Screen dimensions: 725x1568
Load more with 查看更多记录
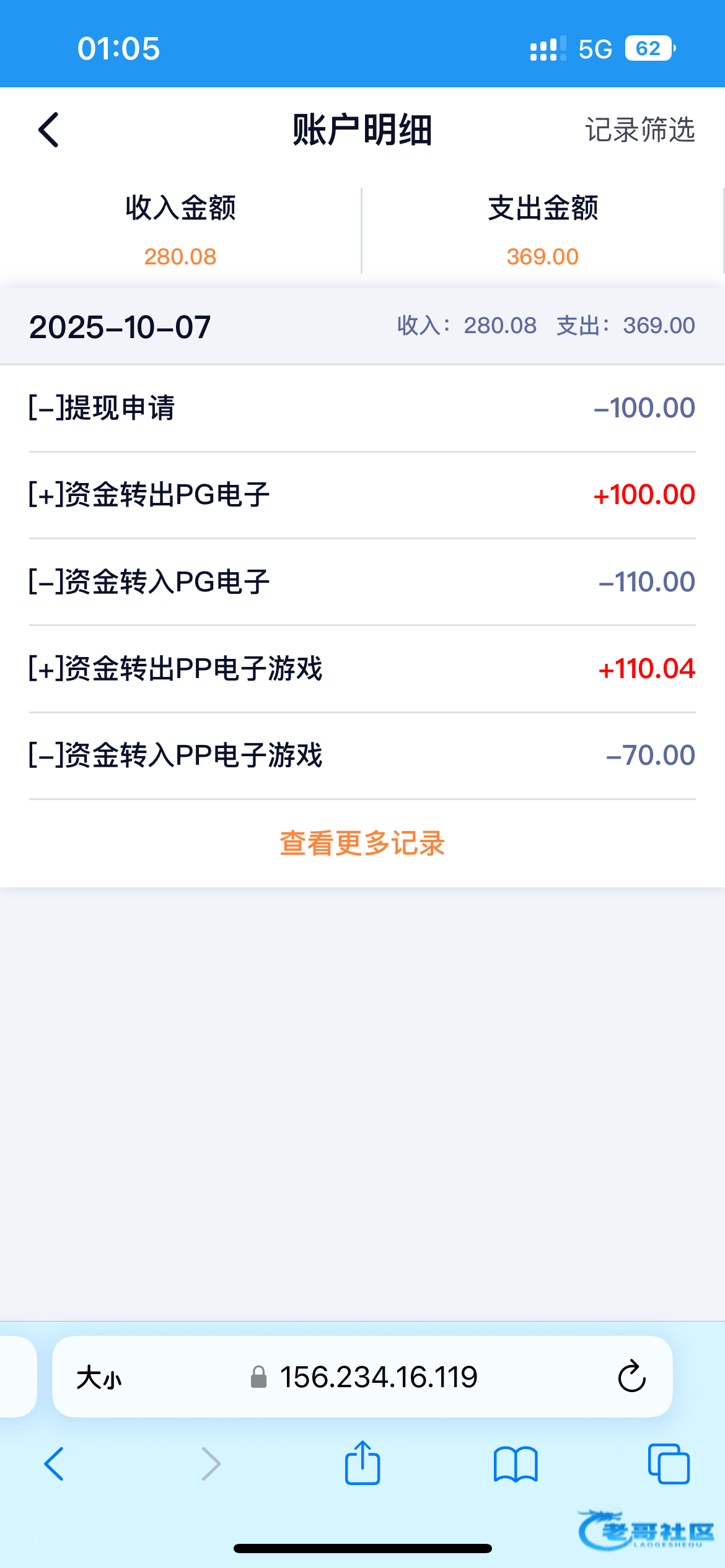tap(362, 843)
